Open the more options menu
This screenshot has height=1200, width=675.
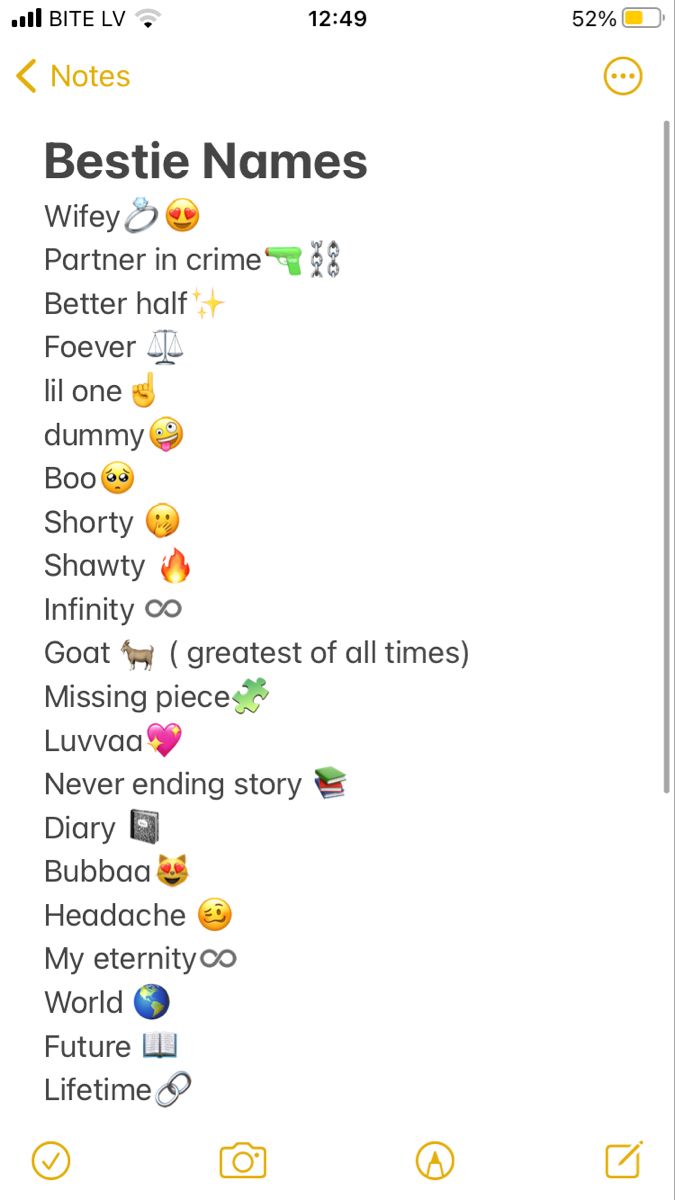point(623,76)
